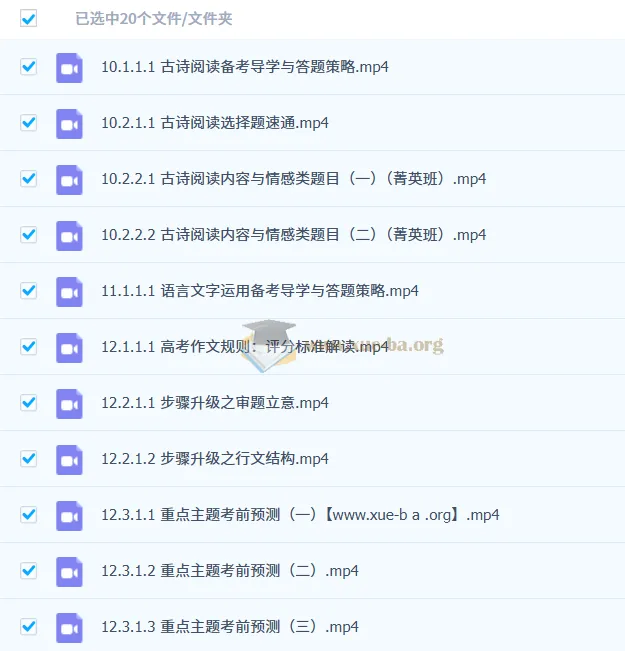Open 12.3.1.1 重点主题考前预测（一）video
The height and width of the screenshot is (651, 625).
[x=300, y=515]
